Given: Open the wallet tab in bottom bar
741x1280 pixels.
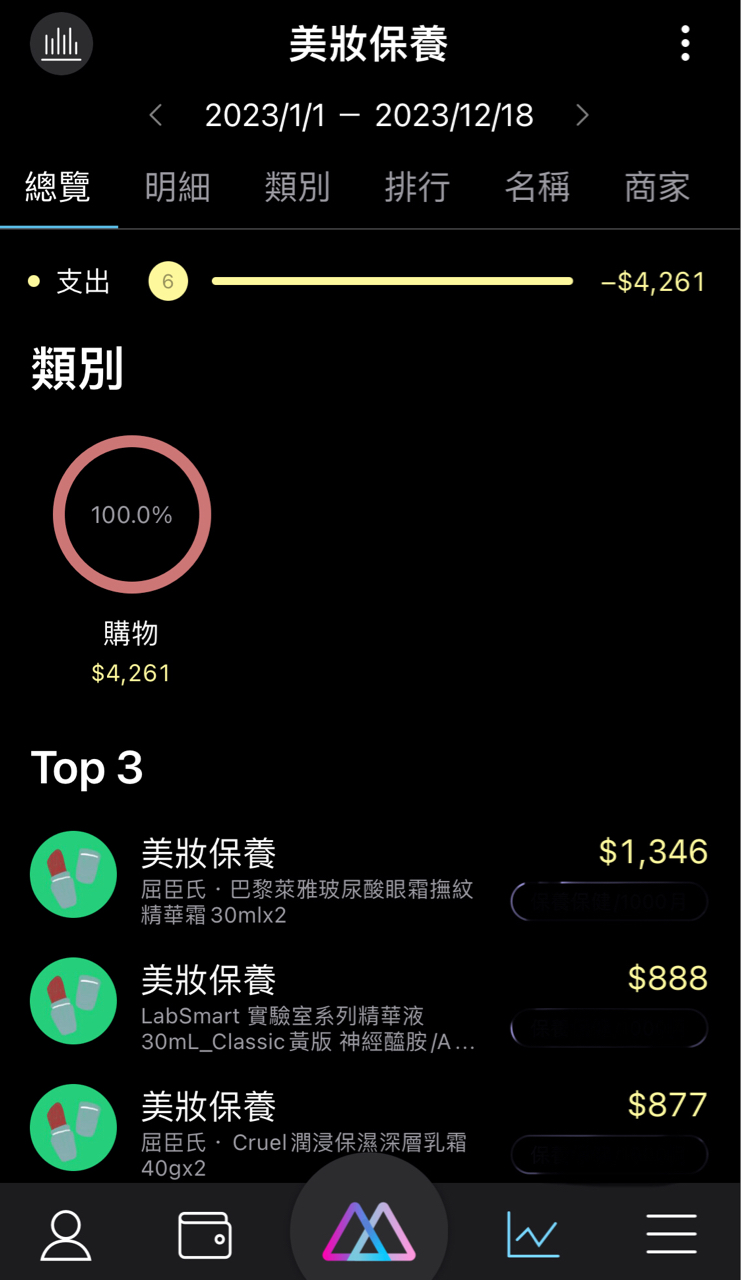Looking at the screenshot, I should click(x=205, y=1234).
